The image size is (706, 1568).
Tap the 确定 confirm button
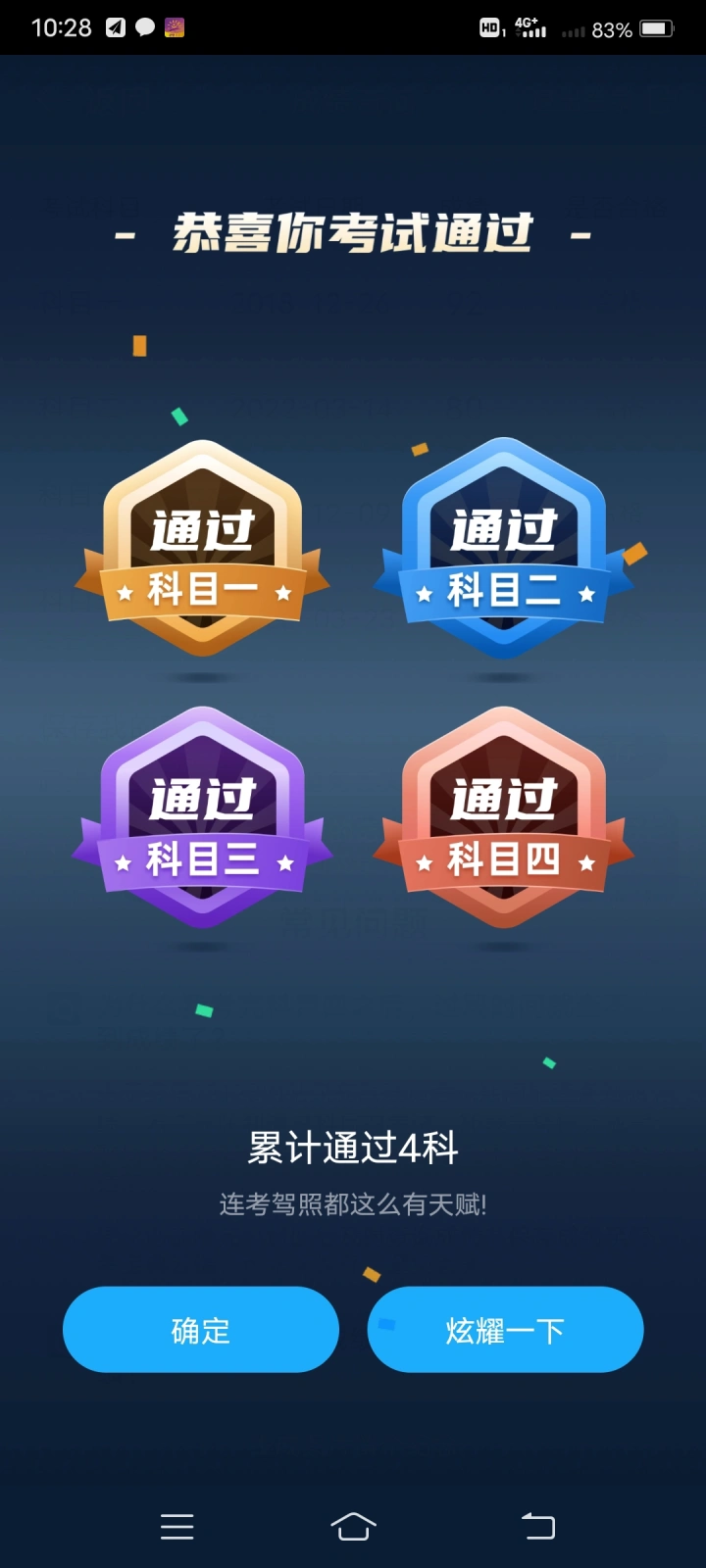tap(201, 1330)
